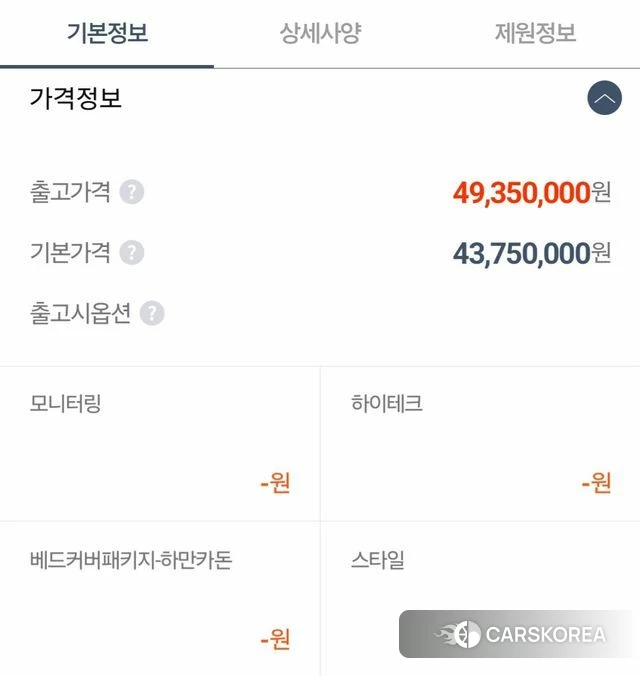Switch to the 제원정보 tab
This screenshot has height=676, width=640.
pyautogui.click(x=535, y=33)
